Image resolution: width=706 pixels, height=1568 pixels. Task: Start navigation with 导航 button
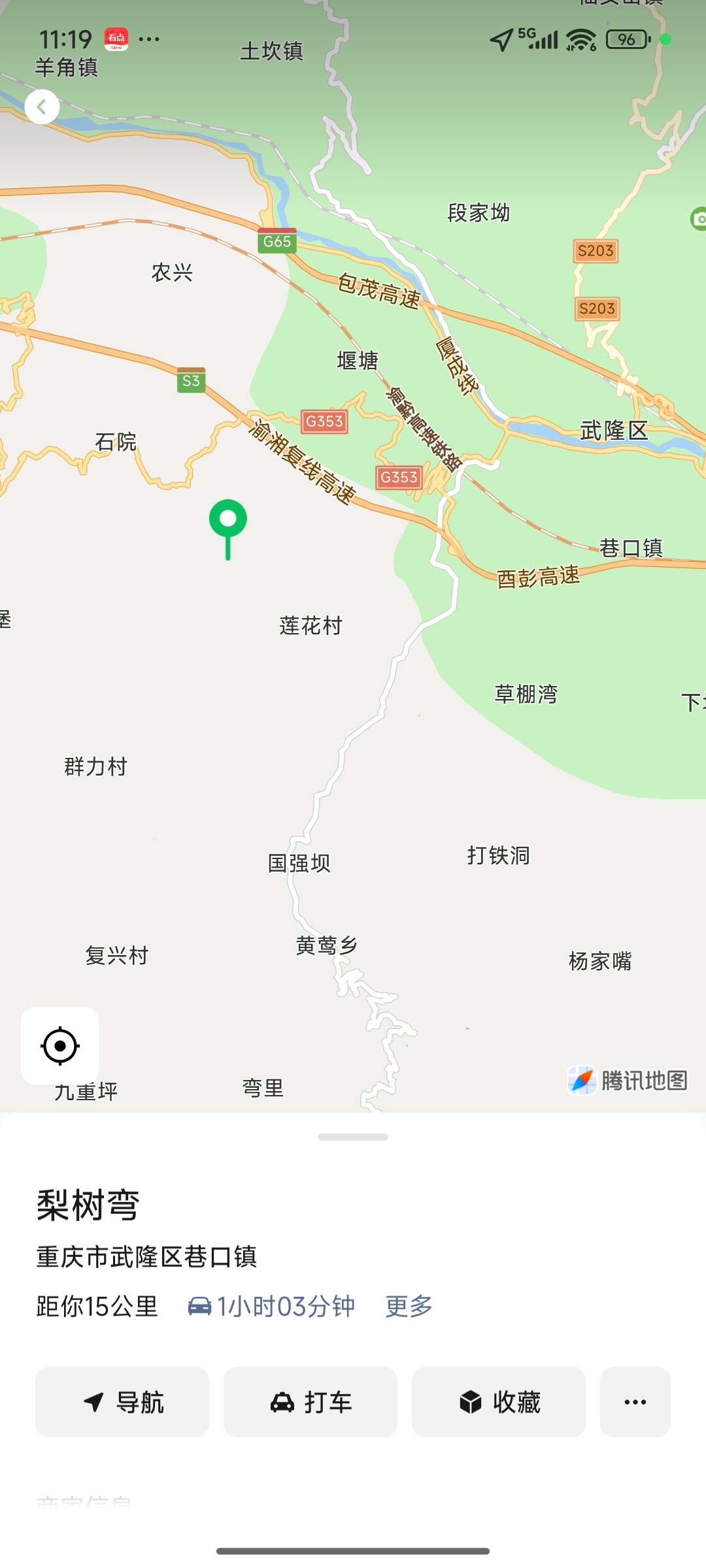pos(122,1402)
